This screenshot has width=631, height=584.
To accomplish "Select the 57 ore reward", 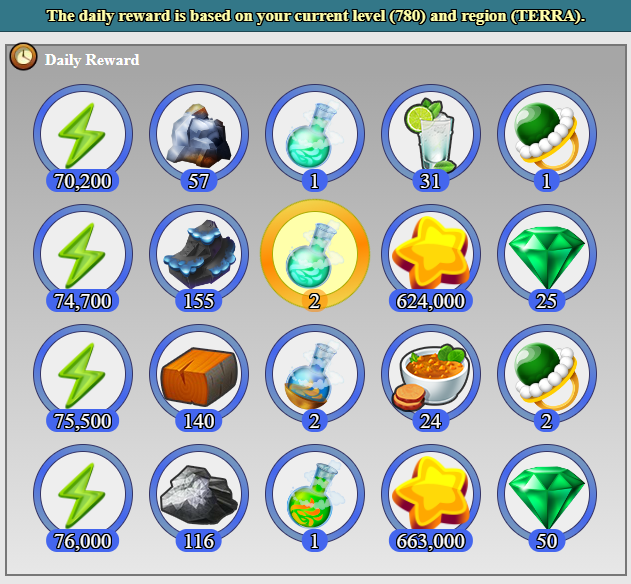I will point(199,135).
